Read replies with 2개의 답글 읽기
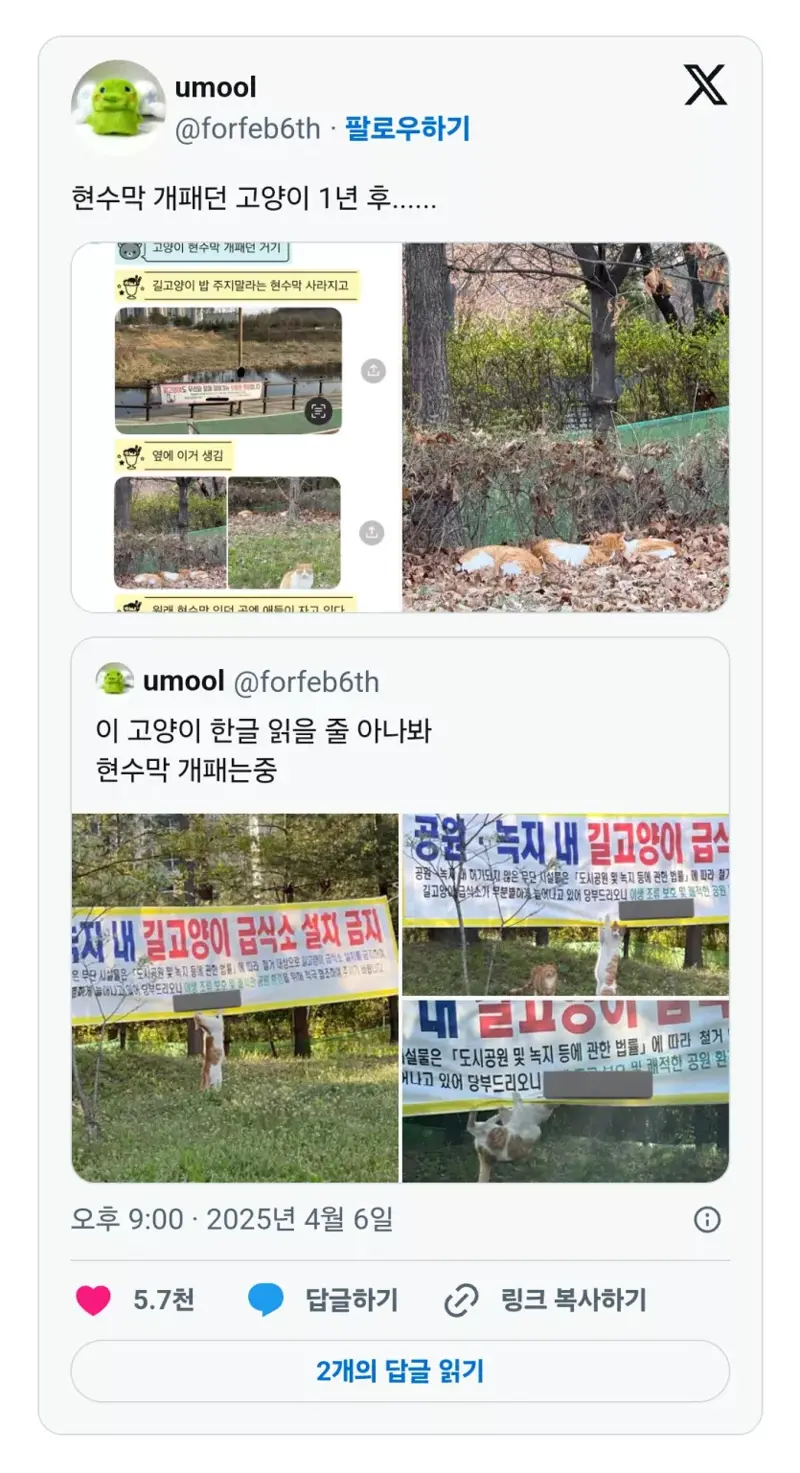 pos(400,1371)
